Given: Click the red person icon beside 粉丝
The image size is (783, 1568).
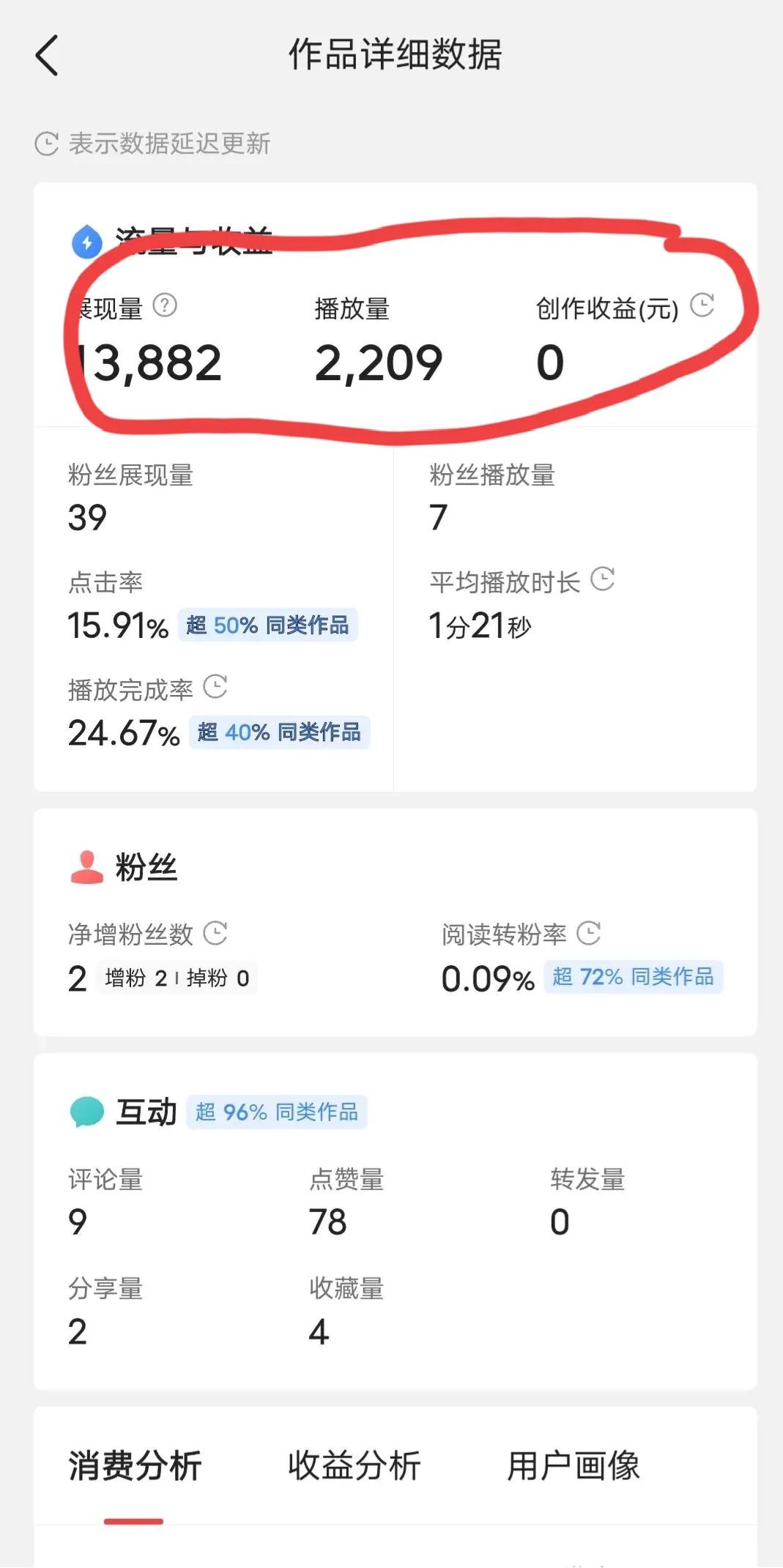Looking at the screenshot, I should point(87,866).
